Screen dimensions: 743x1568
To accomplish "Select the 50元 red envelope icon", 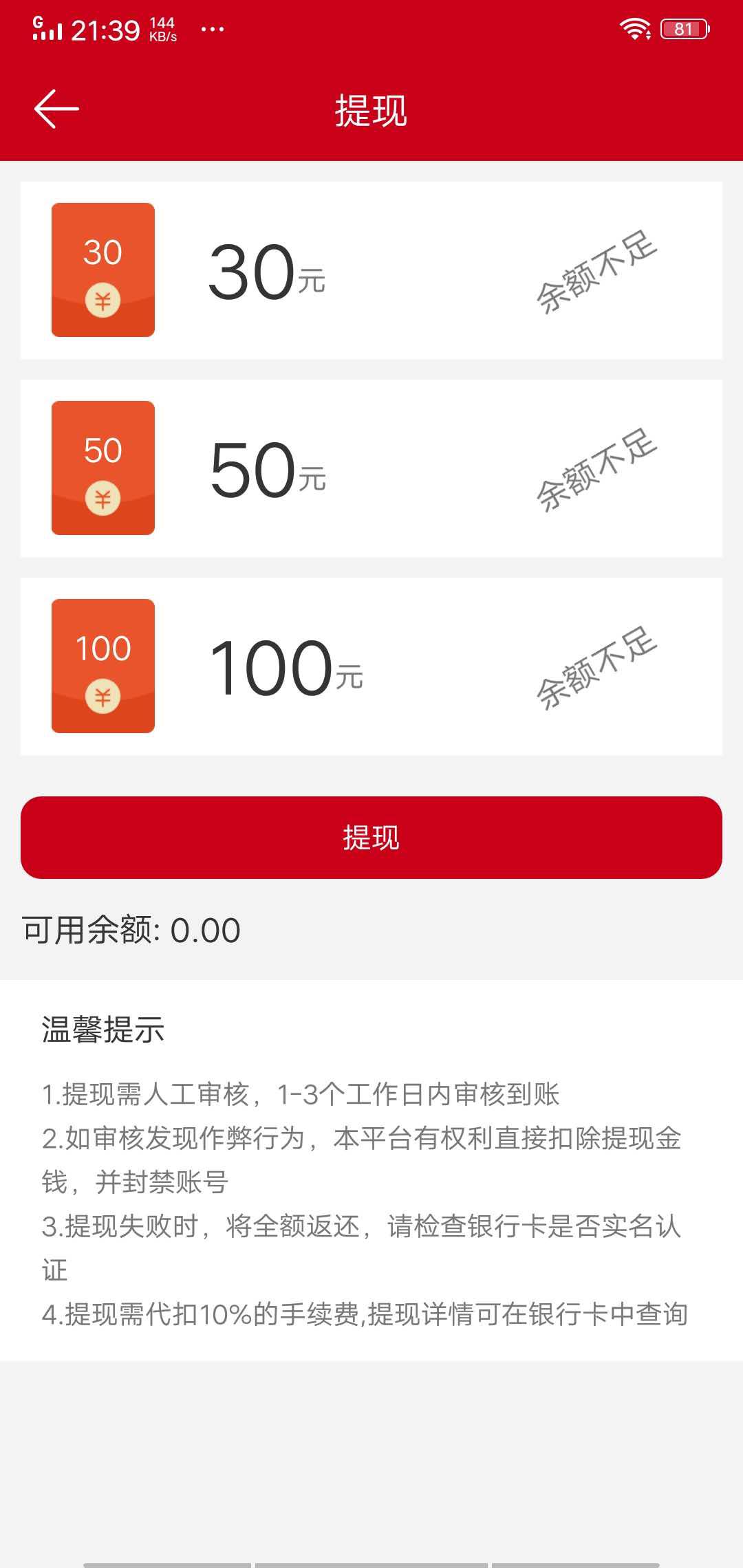I will click(x=103, y=468).
